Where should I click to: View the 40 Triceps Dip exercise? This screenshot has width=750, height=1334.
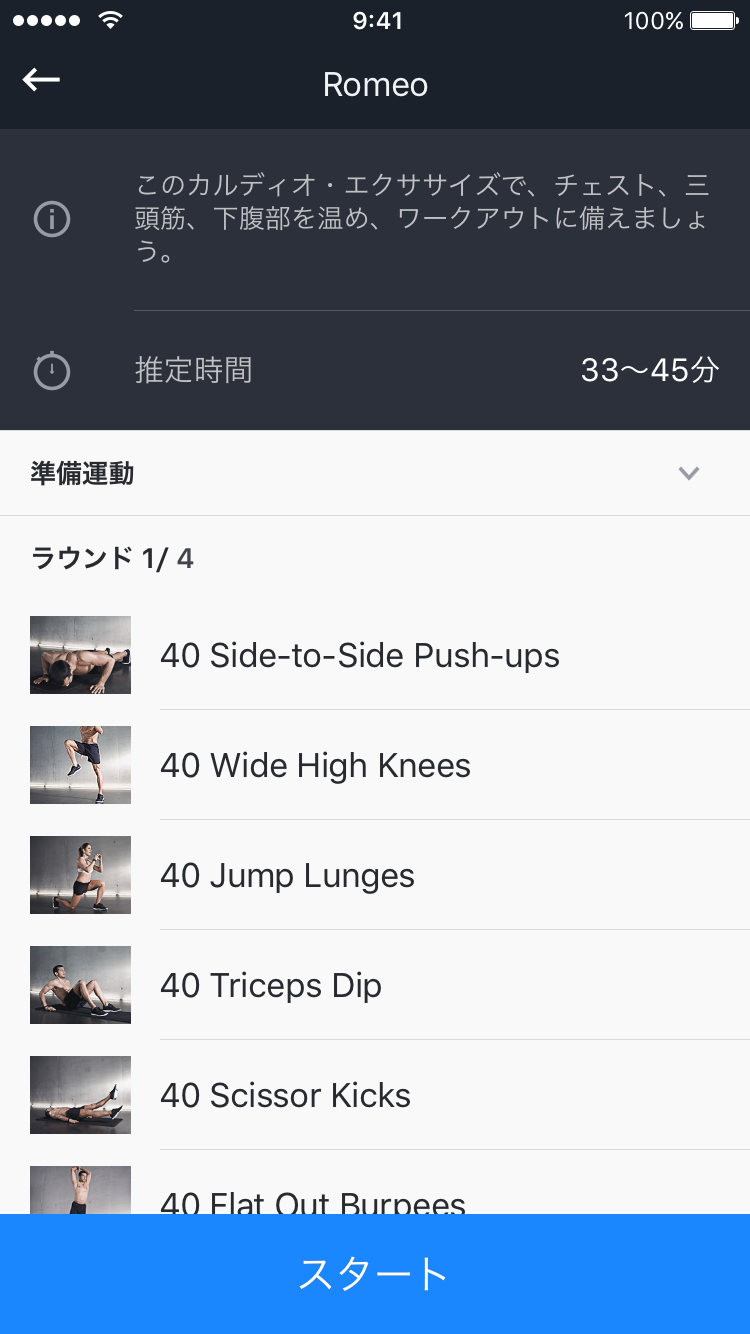[x=375, y=985]
